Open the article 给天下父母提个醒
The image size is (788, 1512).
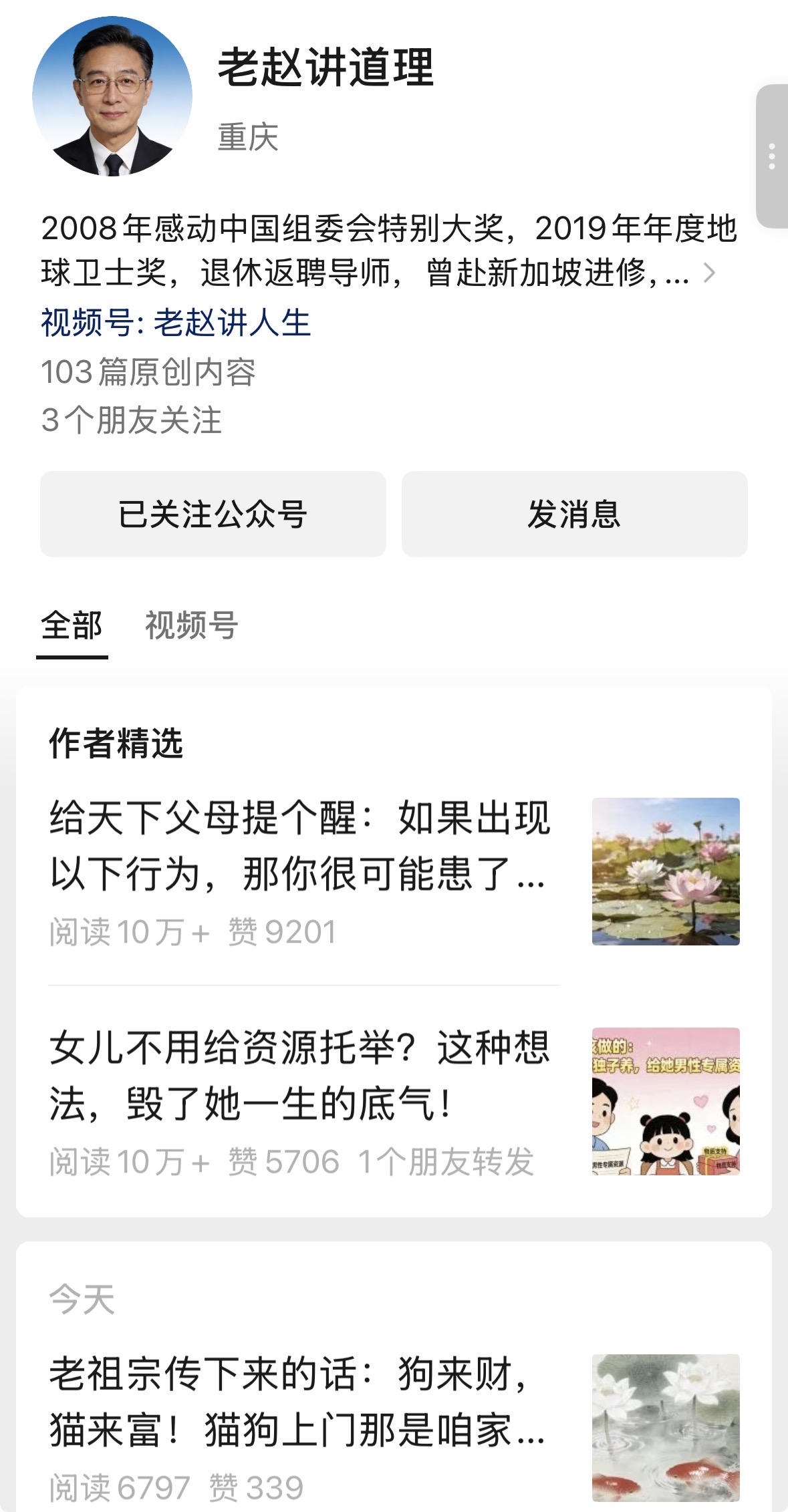pyautogui.click(x=300, y=845)
